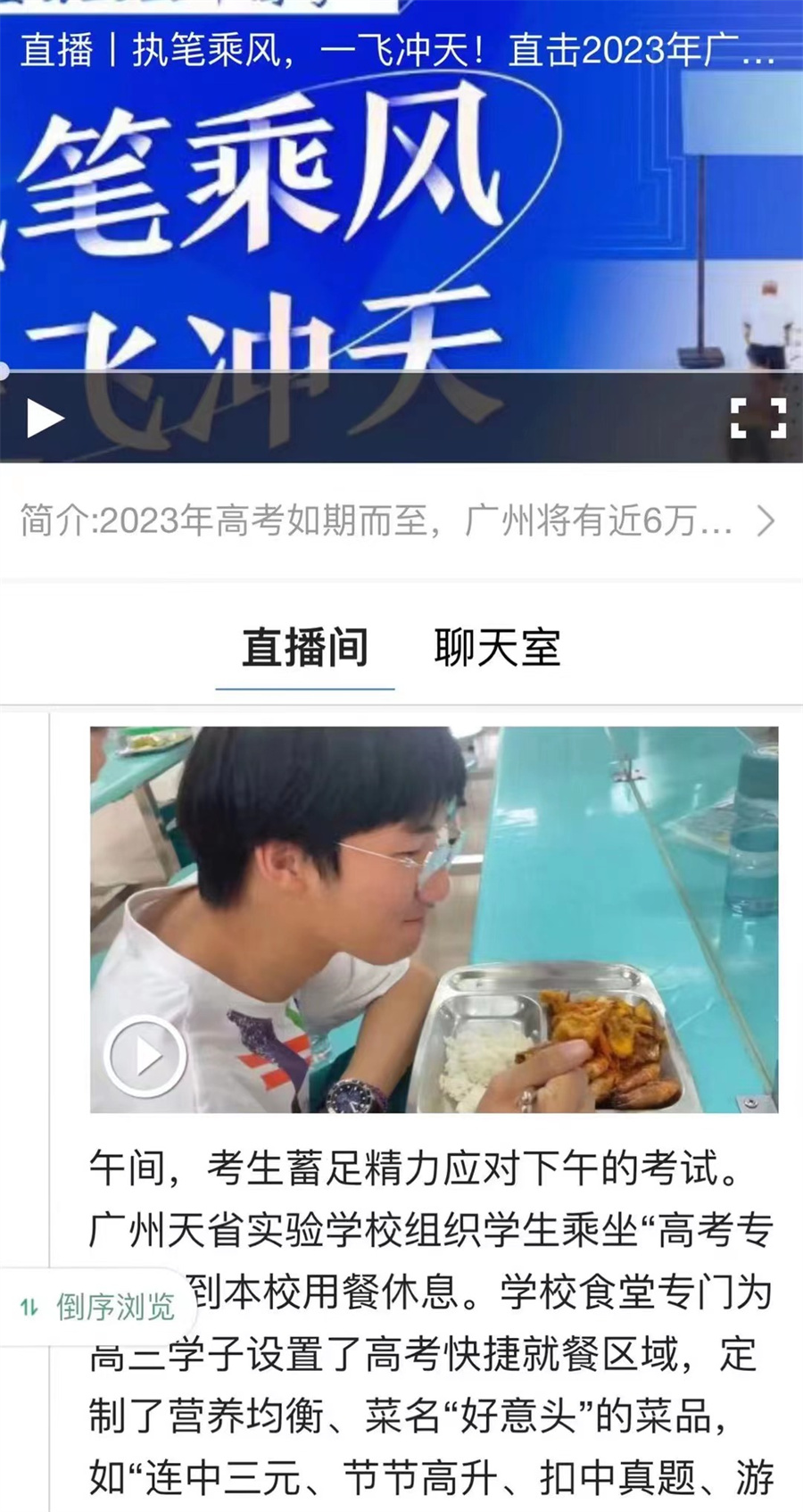Tap the video progress bar

click(x=401, y=371)
